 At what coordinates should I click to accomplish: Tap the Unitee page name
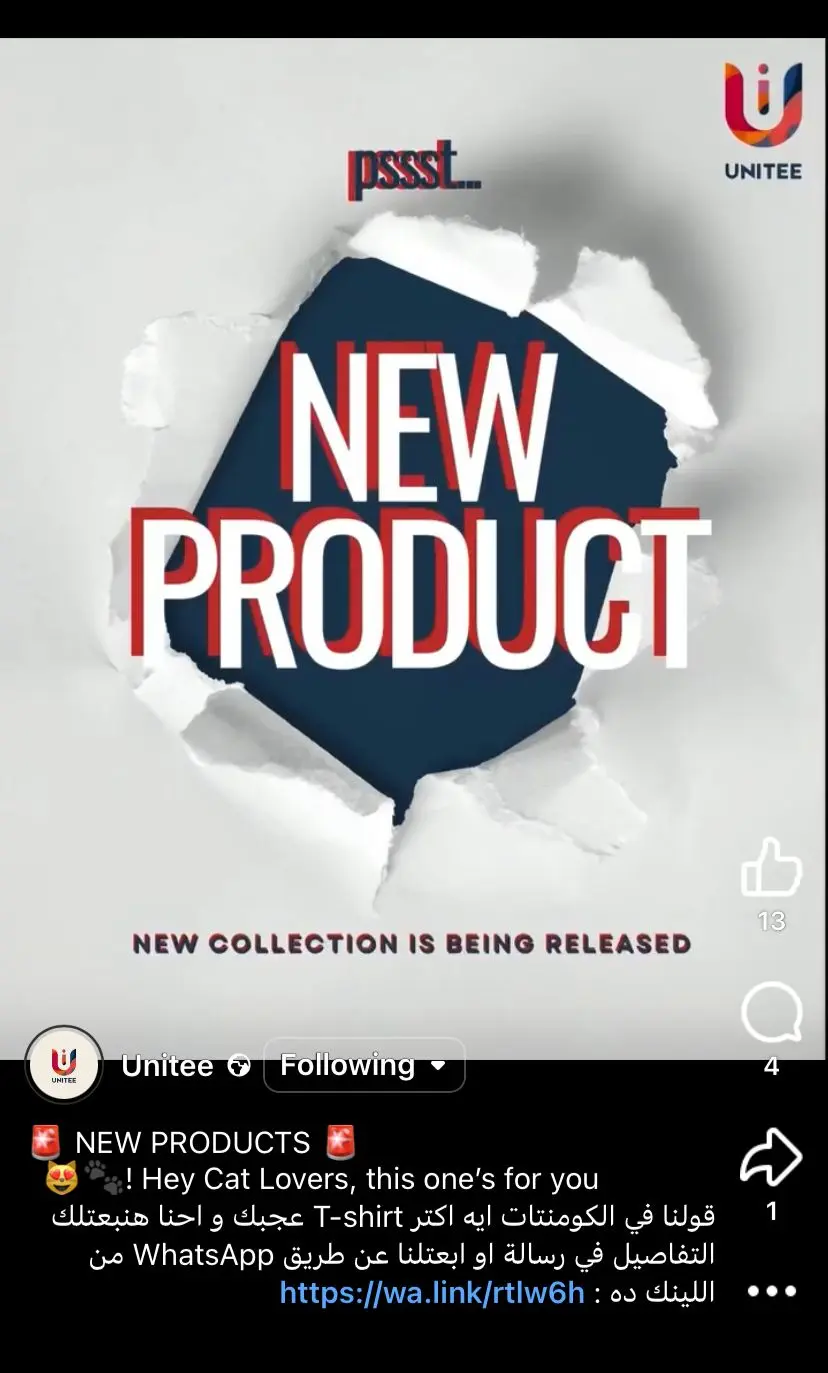pyautogui.click(x=167, y=1066)
